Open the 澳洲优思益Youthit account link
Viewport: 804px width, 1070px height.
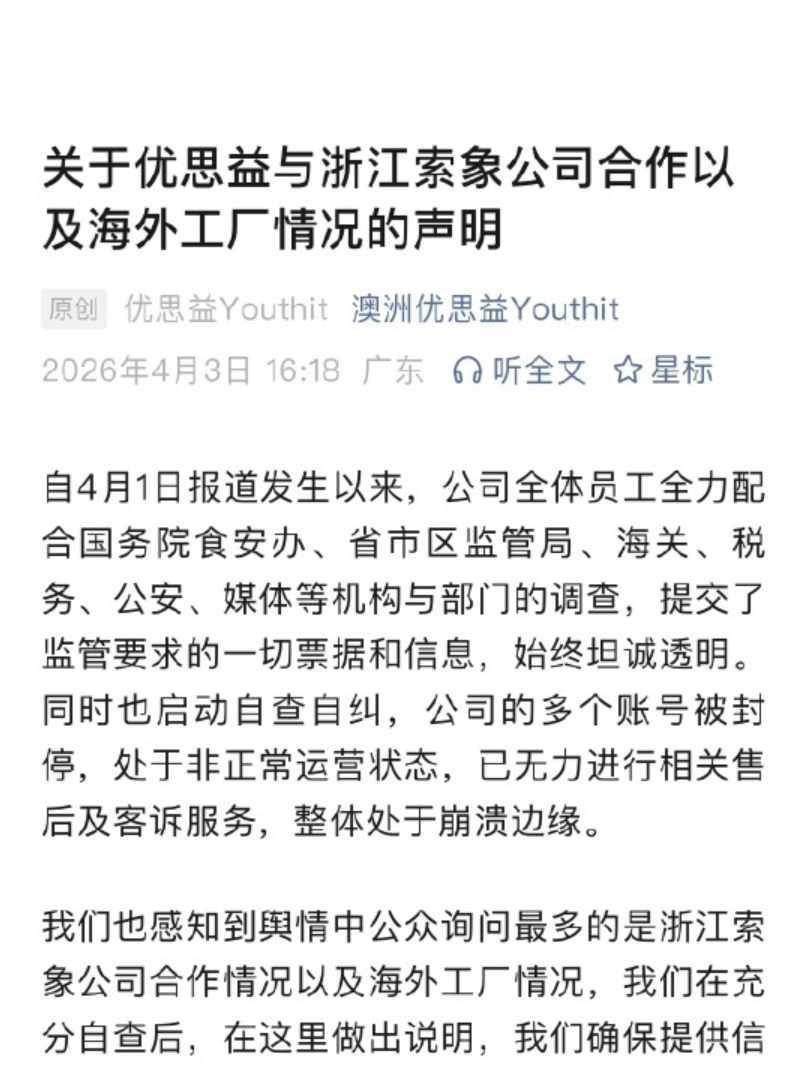coord(485,309)
